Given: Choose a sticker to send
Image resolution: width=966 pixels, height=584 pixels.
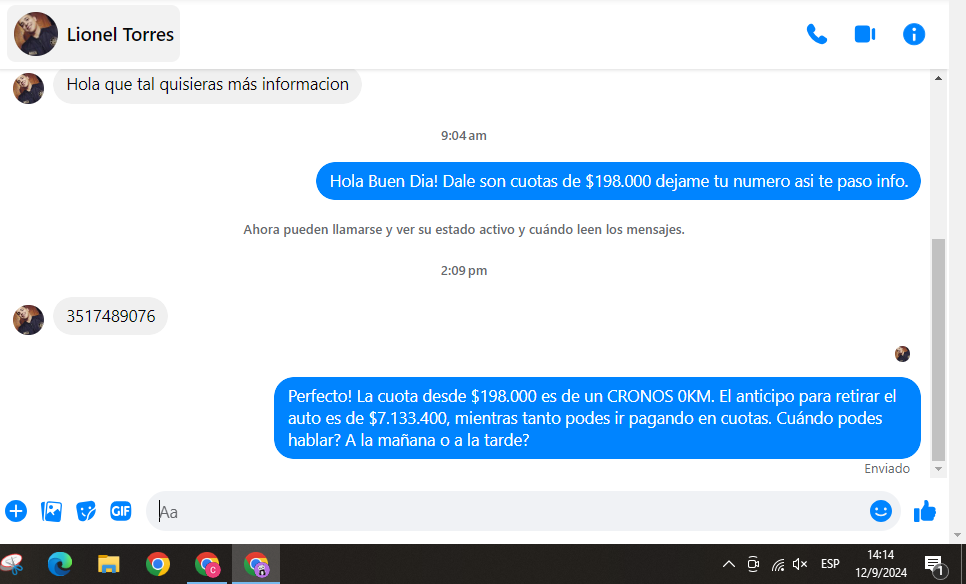Looking at the screenshot, I should [x=86, y=511].
